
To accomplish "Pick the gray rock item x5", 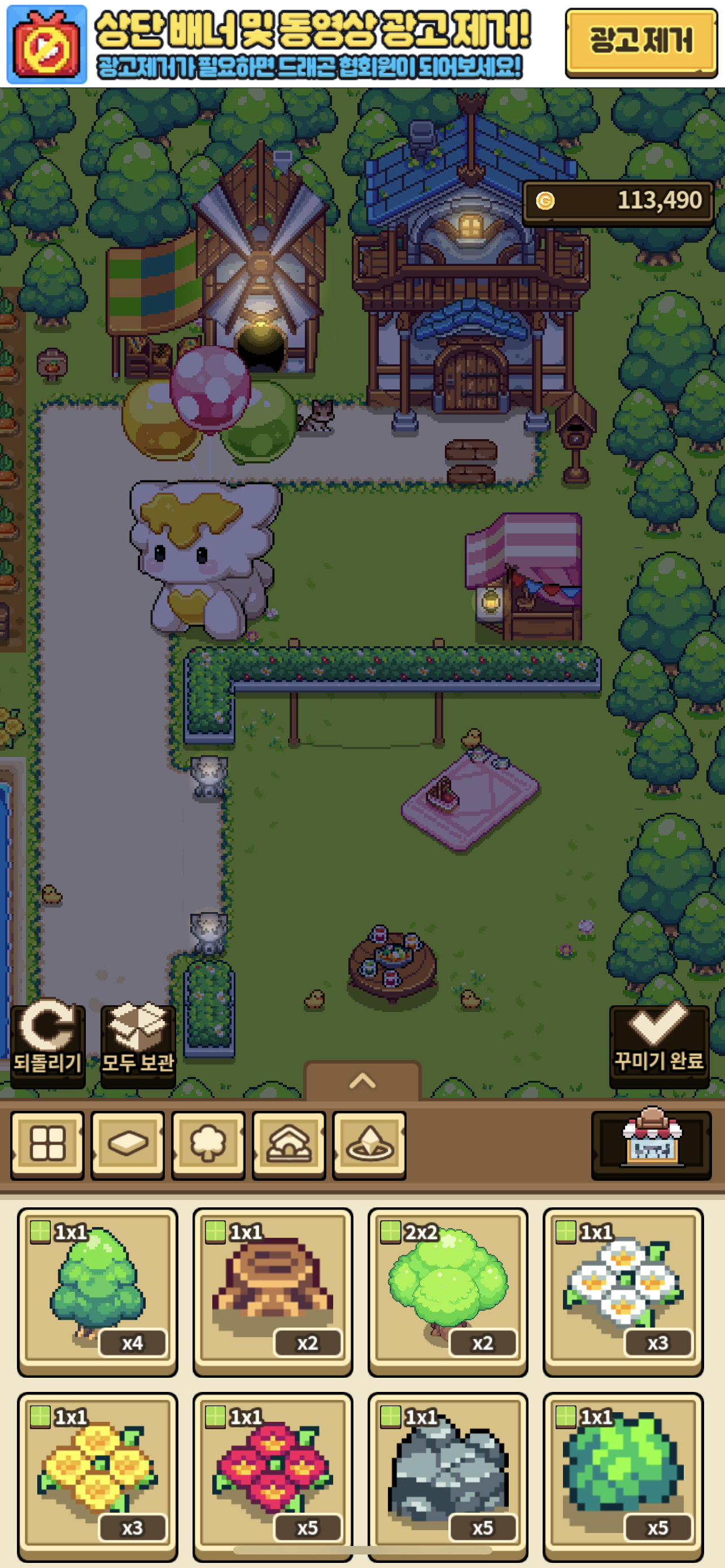I will 448,1477.
